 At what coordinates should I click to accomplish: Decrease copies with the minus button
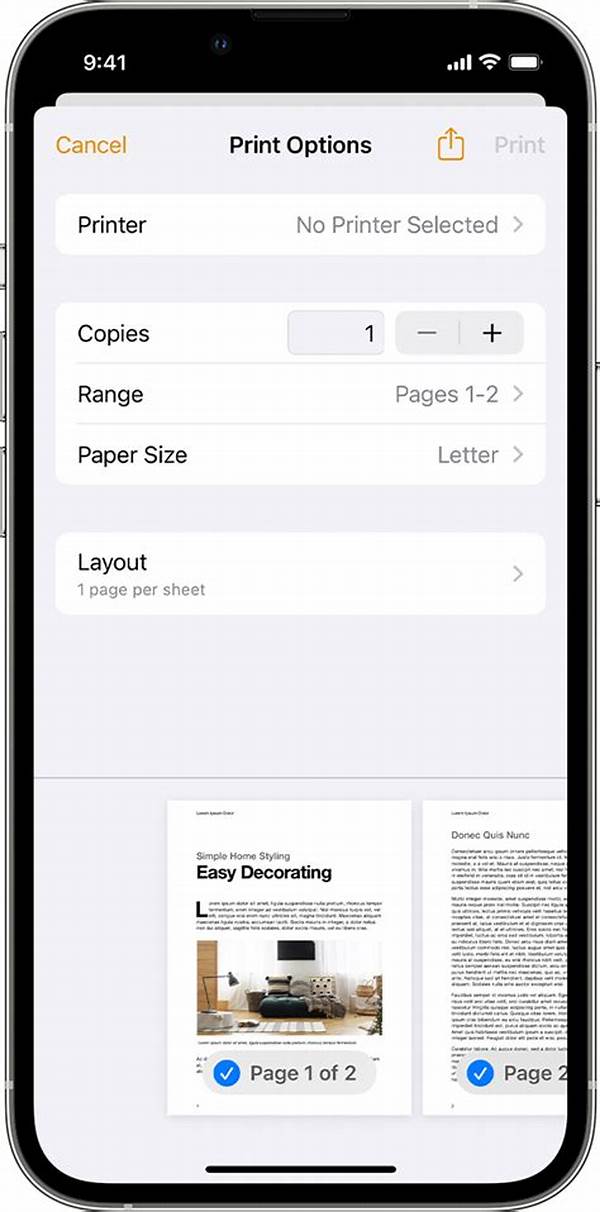coord(427,334)
